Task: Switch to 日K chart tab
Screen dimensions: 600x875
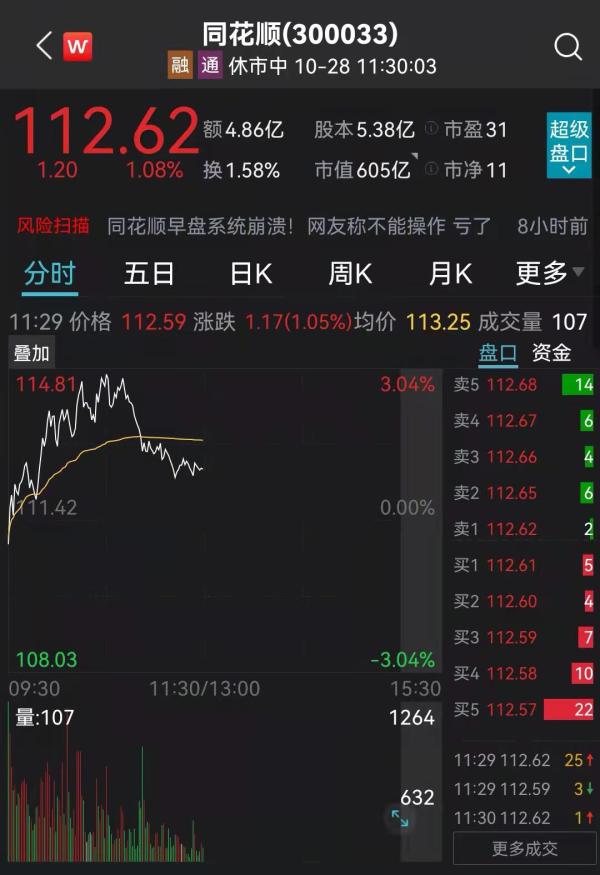Action: (250, 273)
